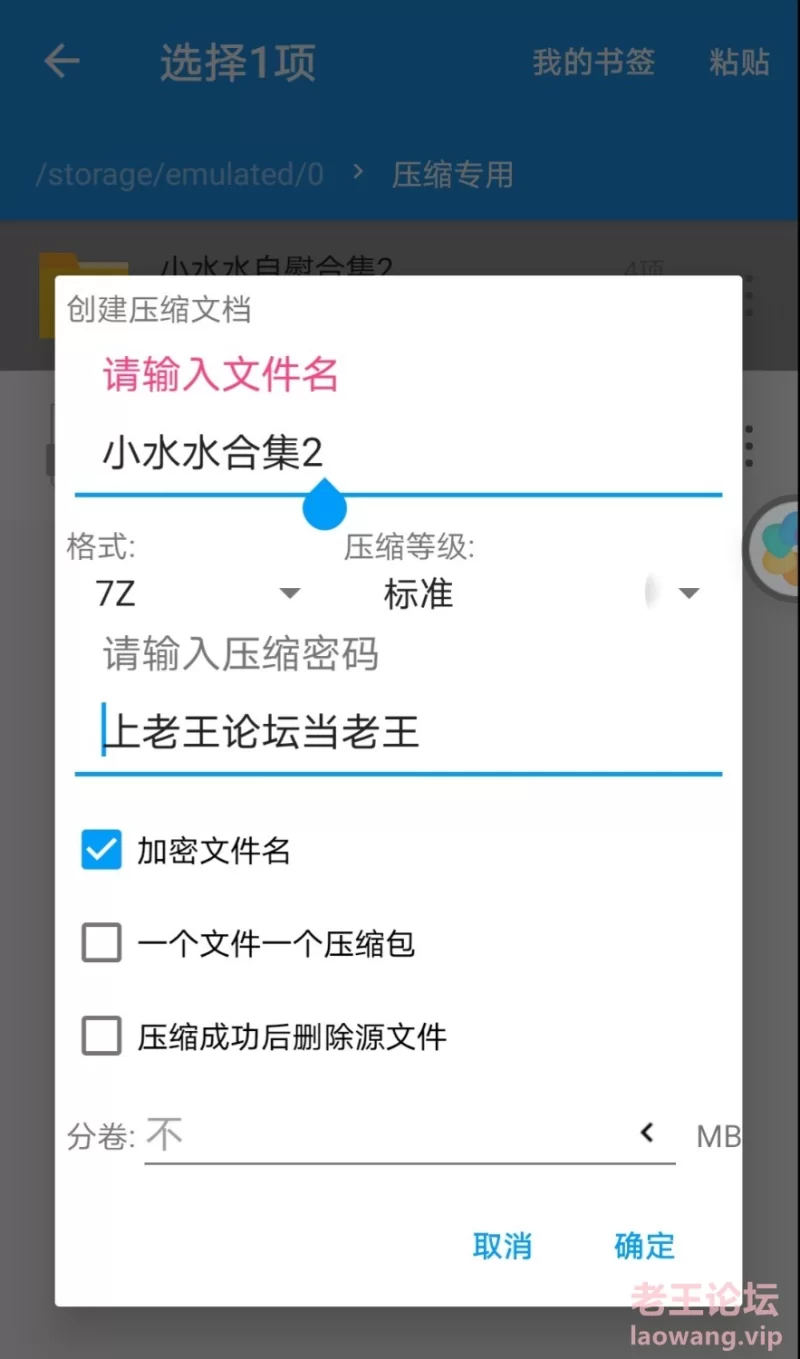The image size is (800, 1359).
Task: Open the 压缩等级 dropdown showing 标准
Action: coord(540,594)
